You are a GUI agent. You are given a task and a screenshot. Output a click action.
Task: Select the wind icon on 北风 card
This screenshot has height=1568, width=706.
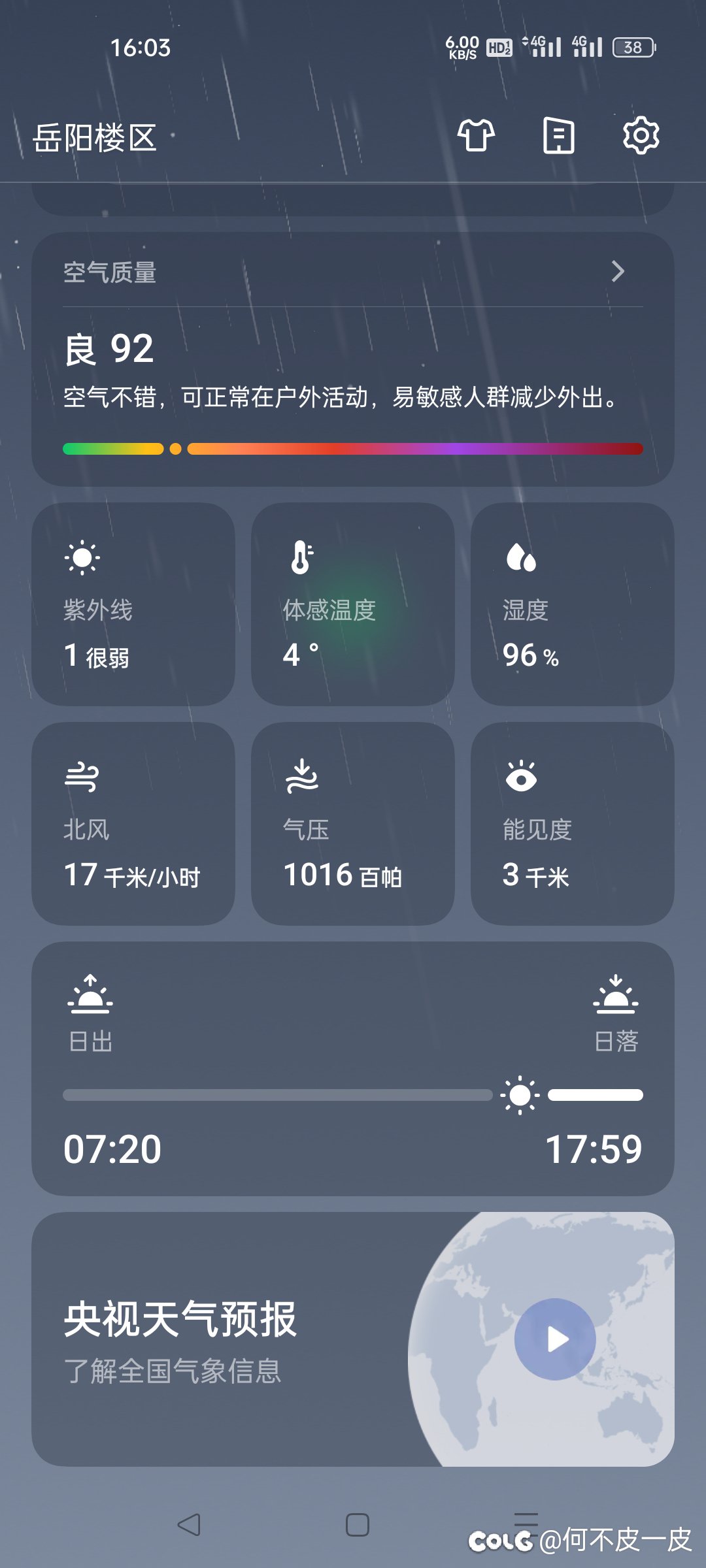[x=82, y=777]
